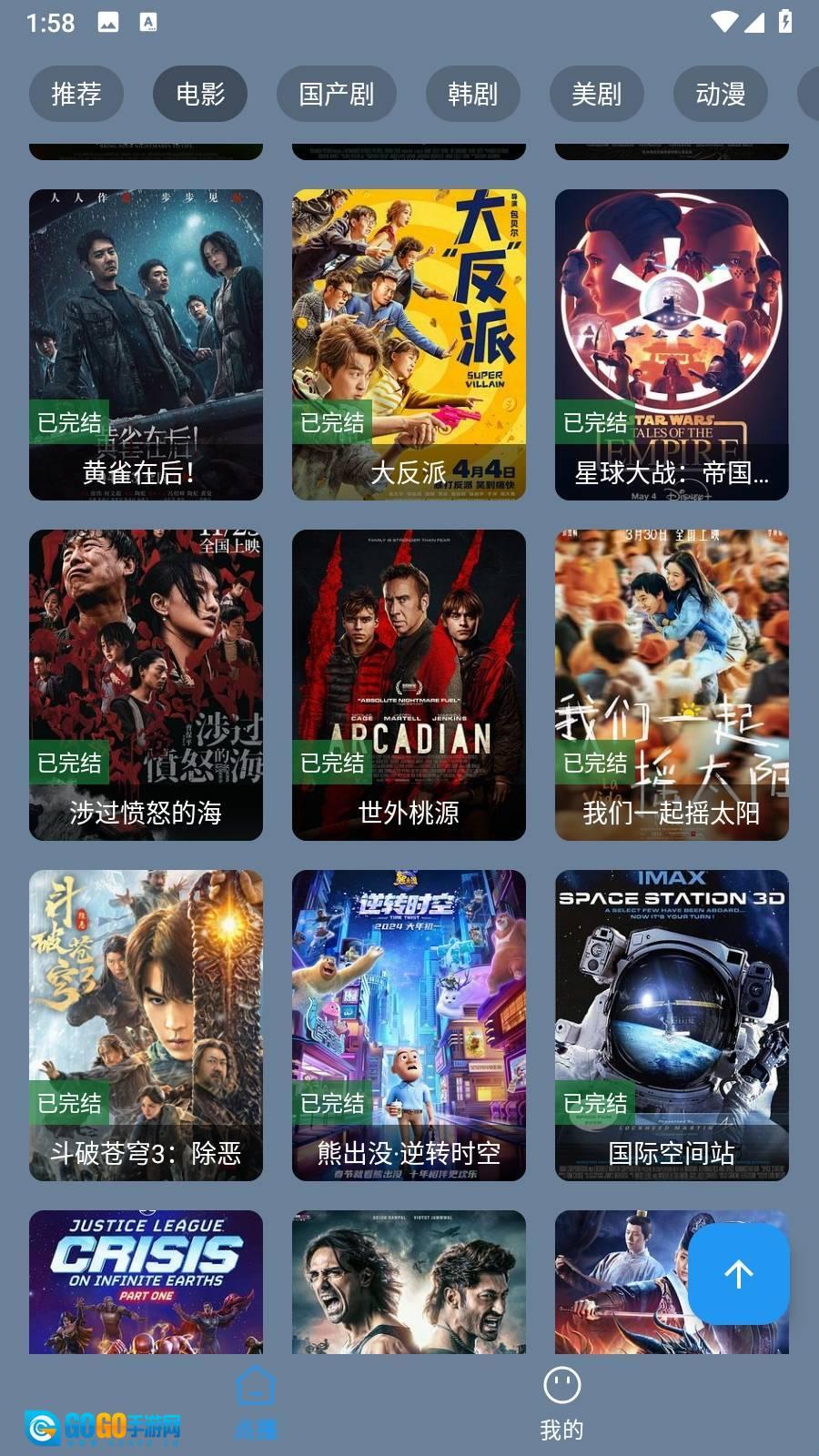View the 国际空间站 movie card

672,1025
